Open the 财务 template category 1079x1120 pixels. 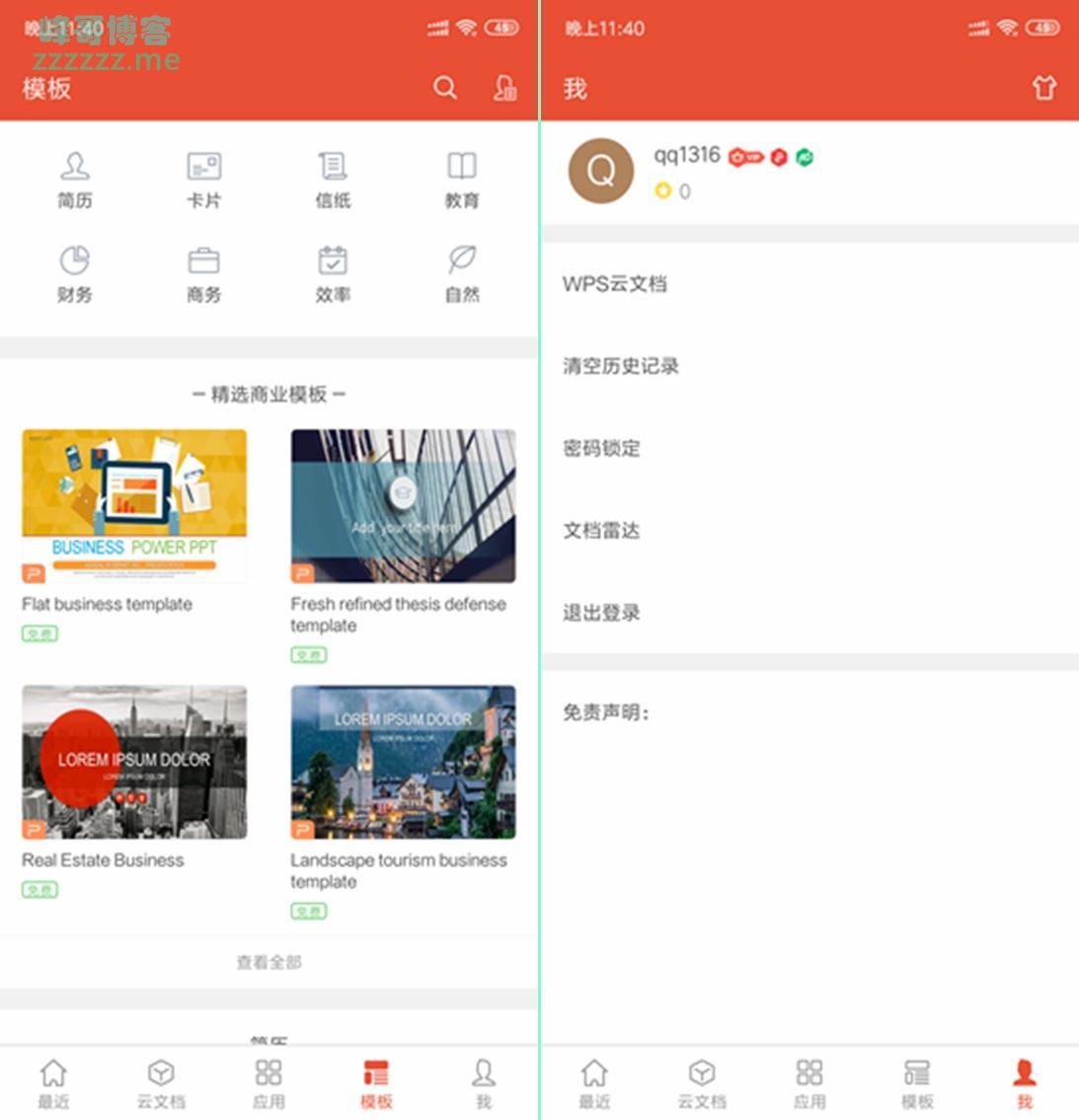pyautogui.click(x=75, y=273)
